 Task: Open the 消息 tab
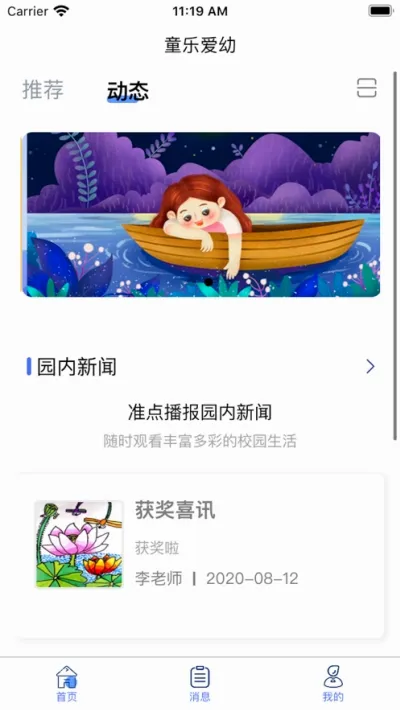point(200,684)
